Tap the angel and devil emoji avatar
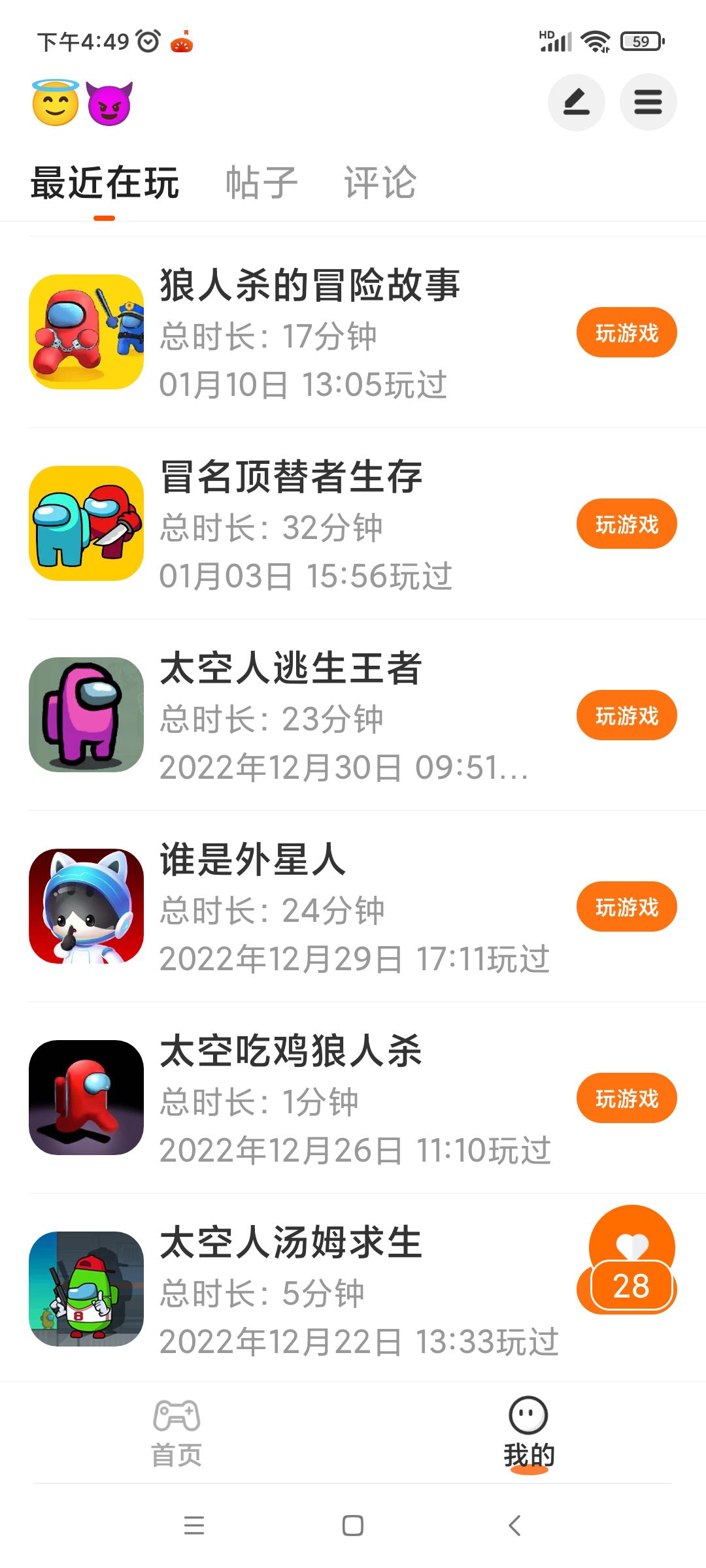The height and width of the screenshot is (1568, 706). click(x=82, y=103)
